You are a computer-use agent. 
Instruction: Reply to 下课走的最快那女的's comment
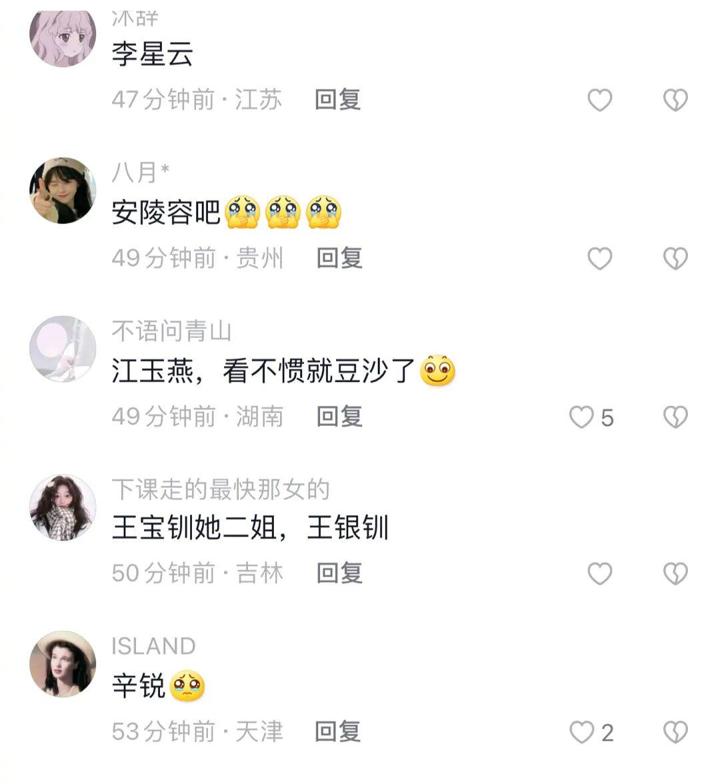tap(339, 573)
